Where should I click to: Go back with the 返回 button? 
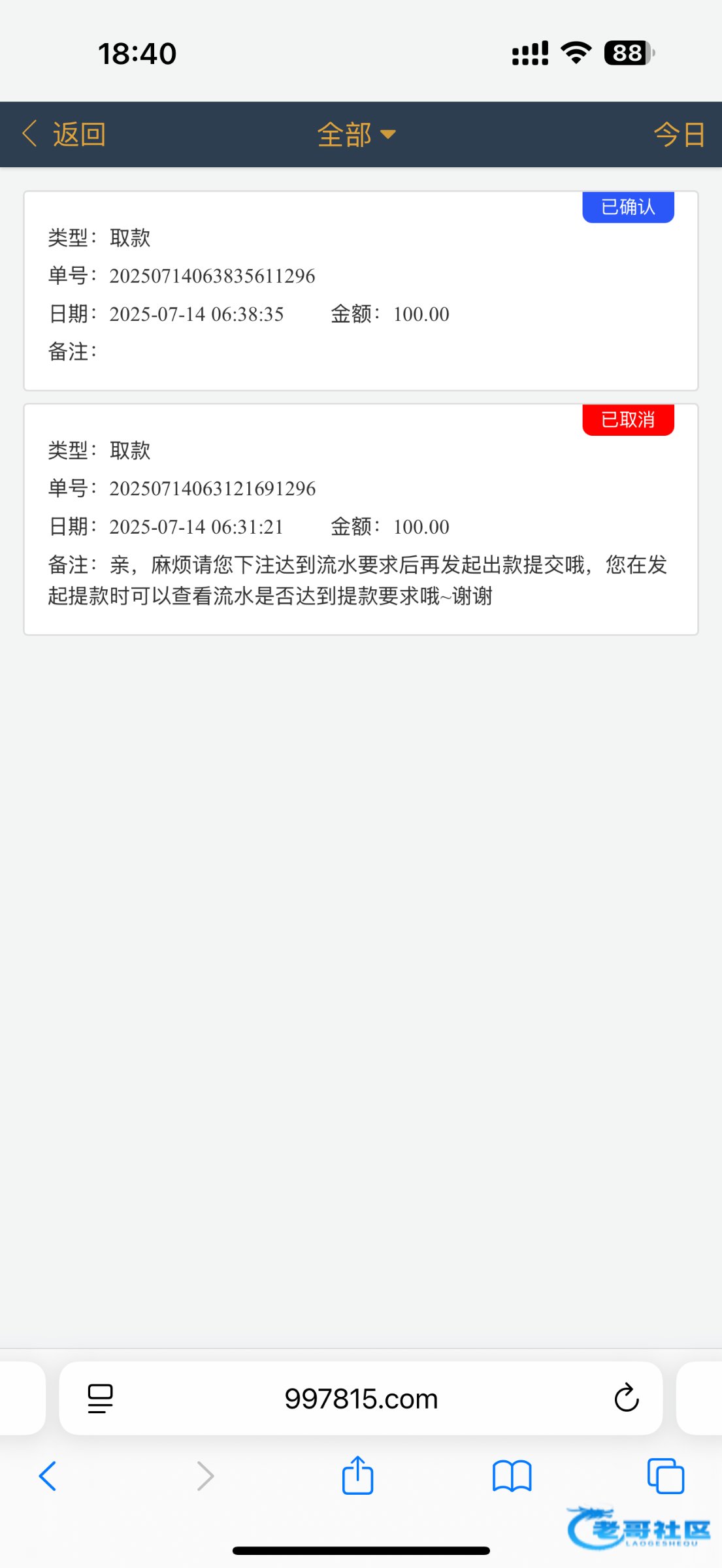[64, 135]
